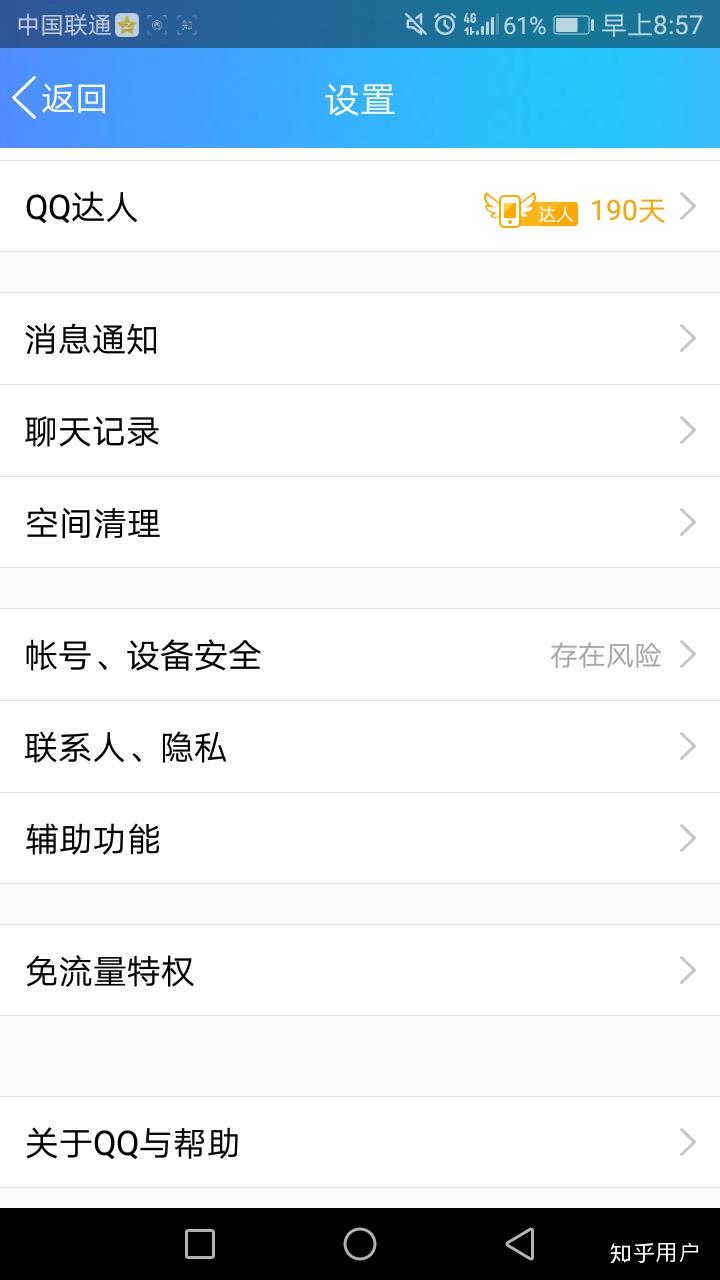Screen dimensions: 720x1280
Task: Open the QQ达人 row
Action: point(360,208)
